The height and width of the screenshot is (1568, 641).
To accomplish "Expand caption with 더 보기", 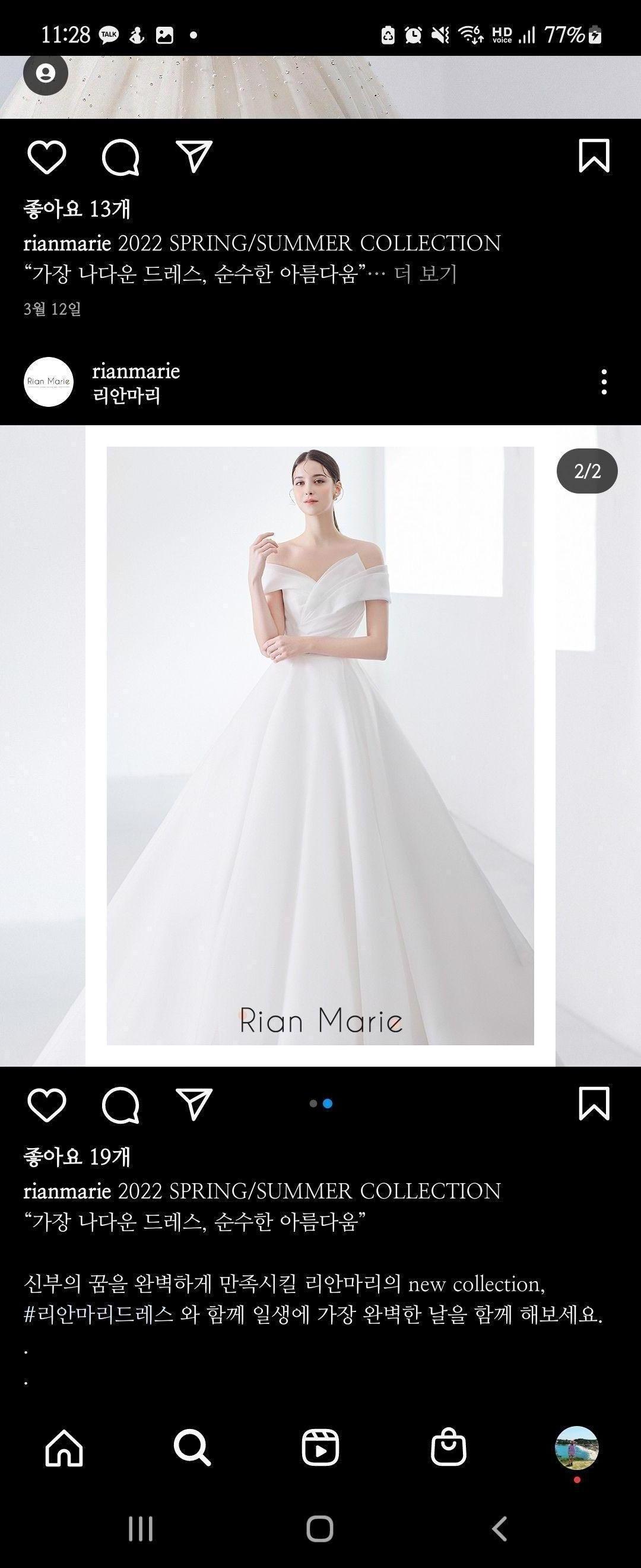I will 425,274.
